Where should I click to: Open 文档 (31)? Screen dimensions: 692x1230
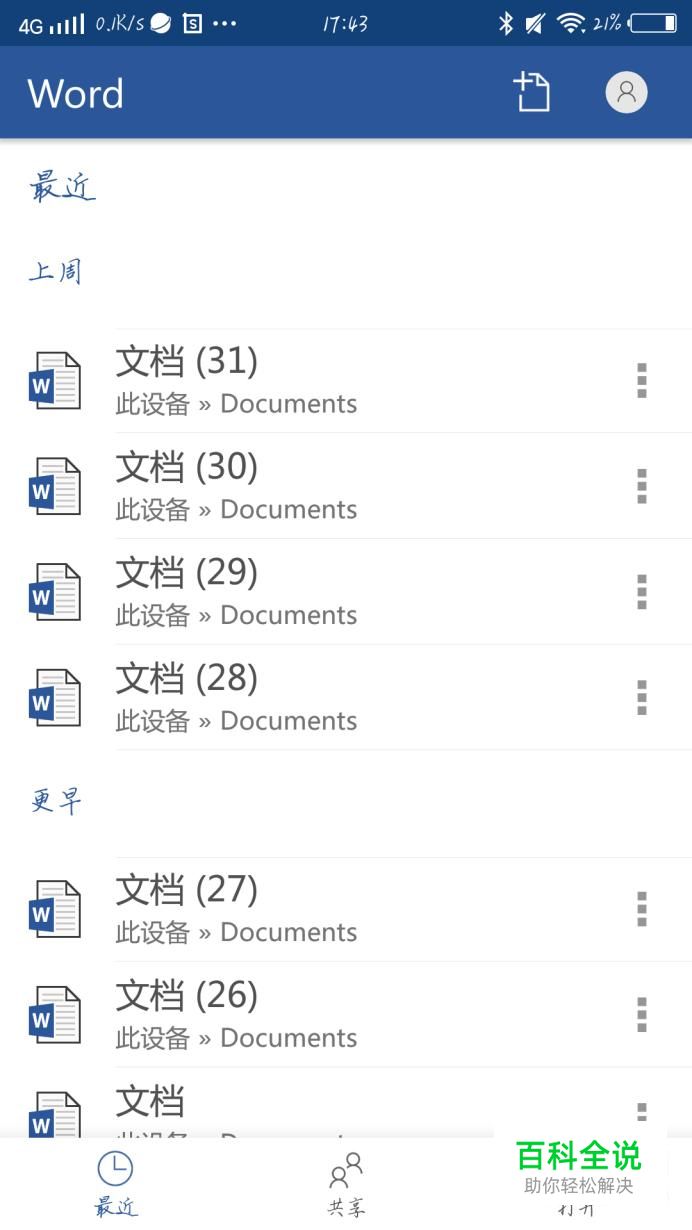(x=236, y=381)
